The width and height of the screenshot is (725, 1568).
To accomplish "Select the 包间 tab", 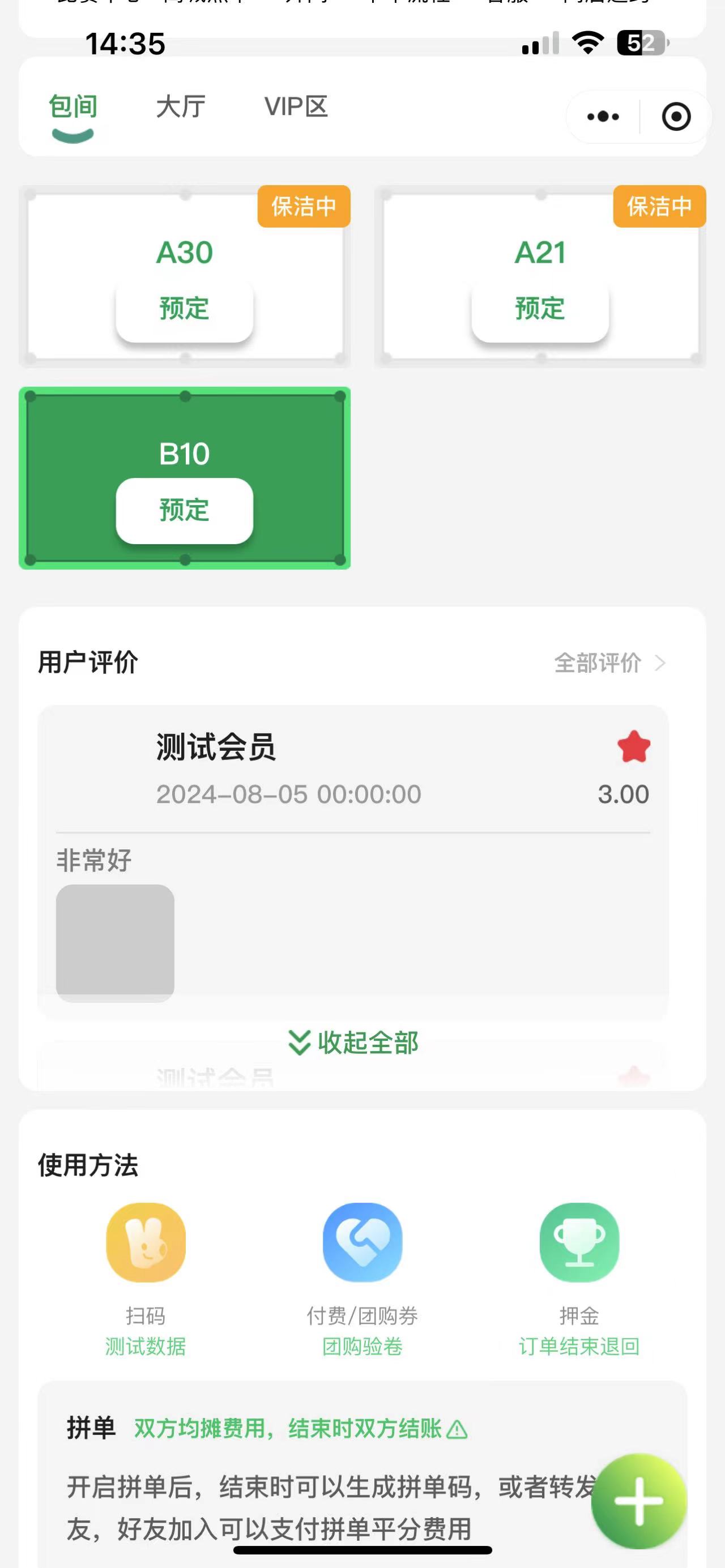I will tap(73, 107).
